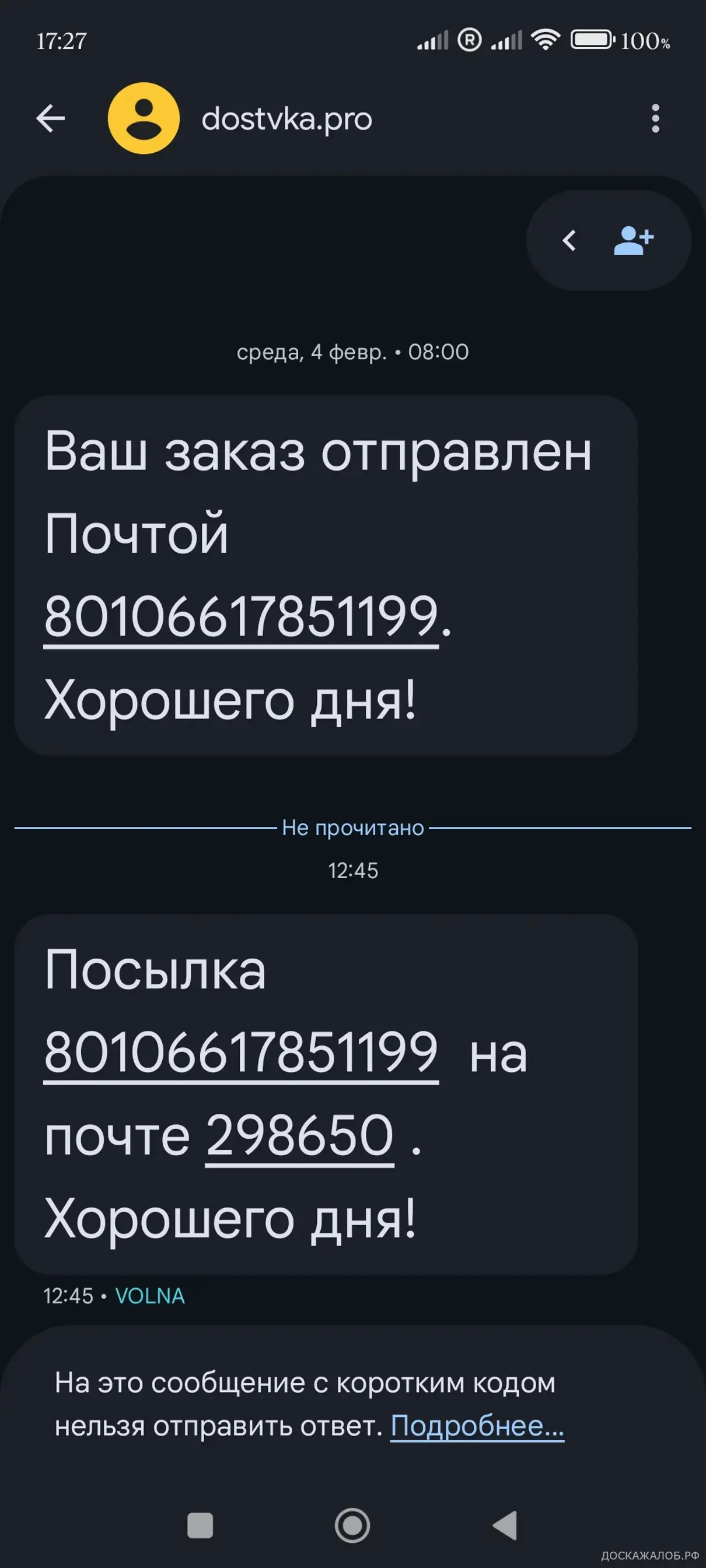Viewport: 706px width, 1568px height.
Task: Go back to the conversations list
Action: (x=51, y=118)
